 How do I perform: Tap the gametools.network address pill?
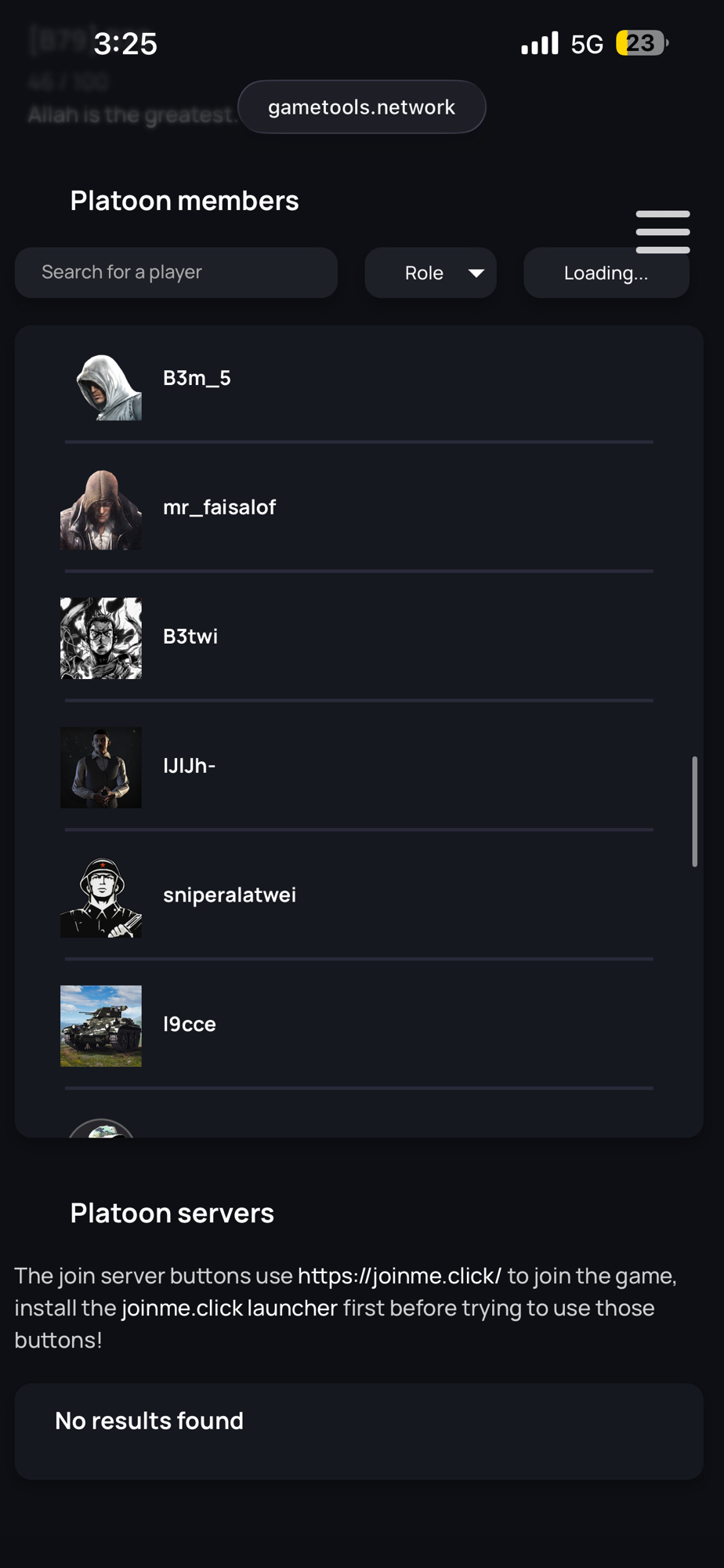361,107
